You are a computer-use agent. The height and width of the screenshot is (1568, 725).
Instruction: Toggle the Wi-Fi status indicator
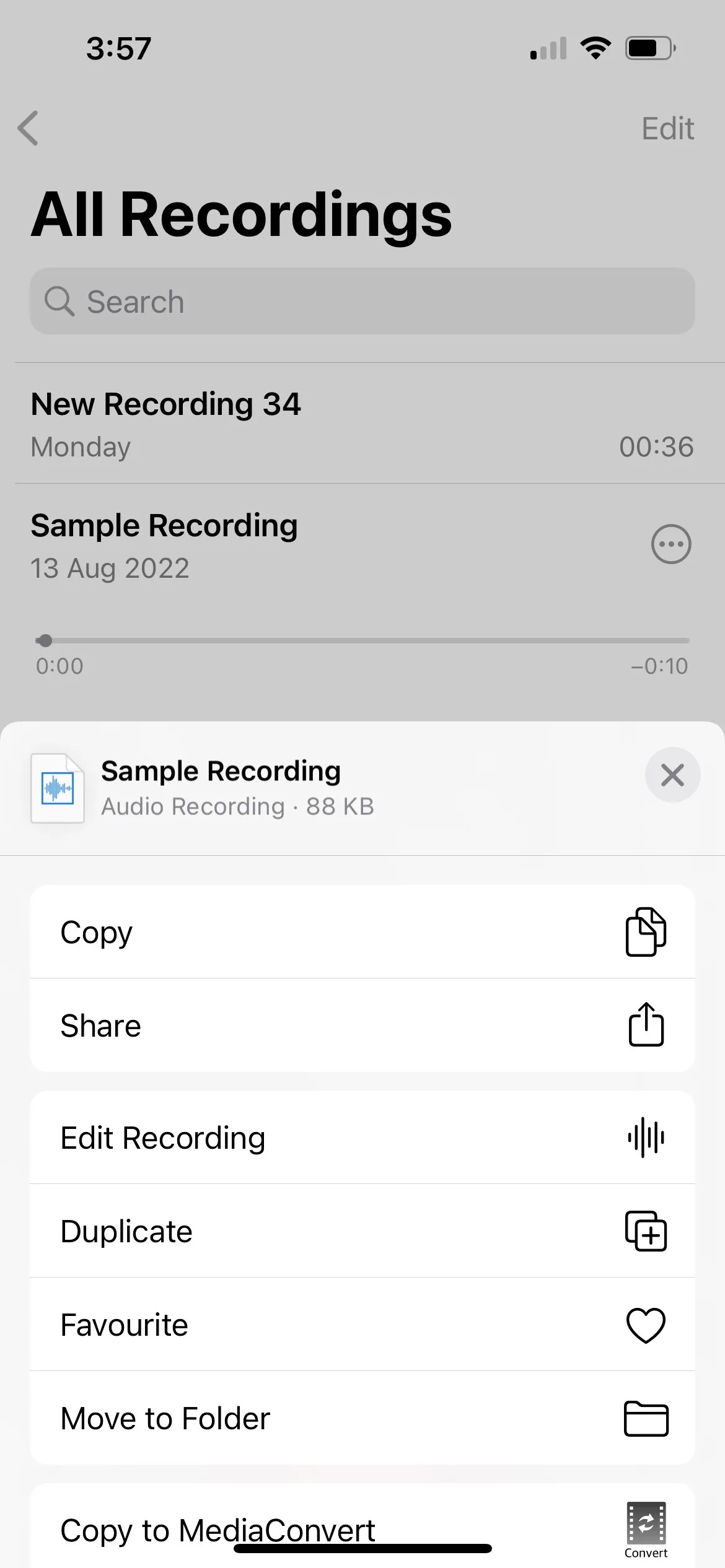[x=595, y=46]
